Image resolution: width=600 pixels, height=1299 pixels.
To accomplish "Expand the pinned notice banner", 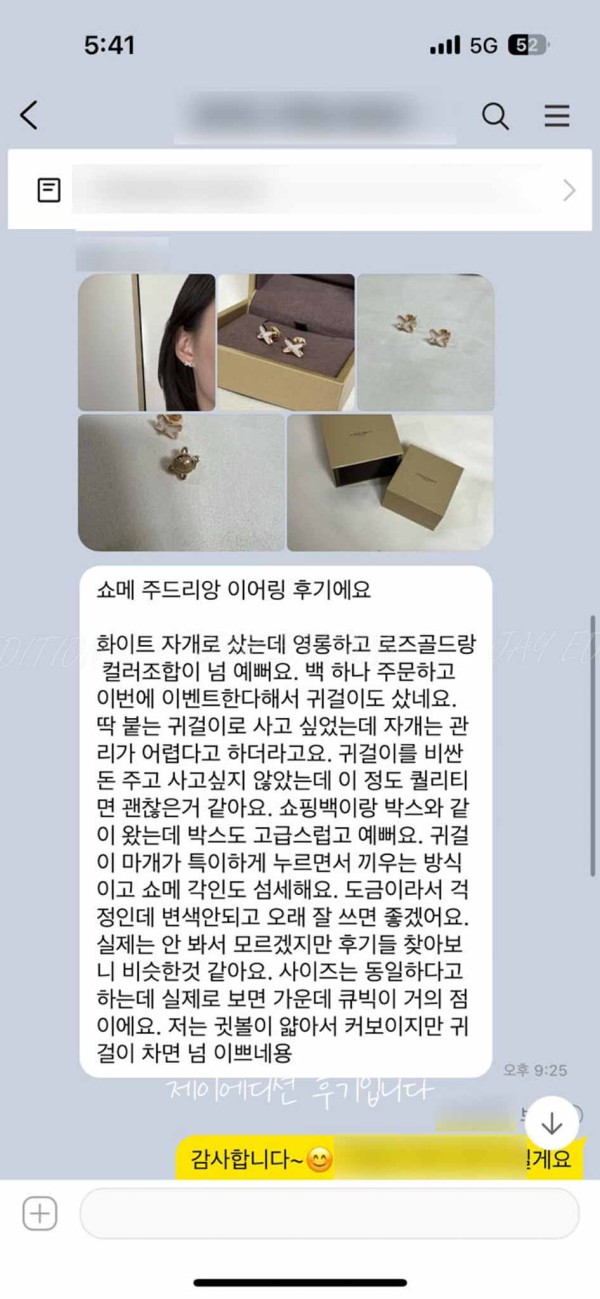I will (x=568, y=190).
